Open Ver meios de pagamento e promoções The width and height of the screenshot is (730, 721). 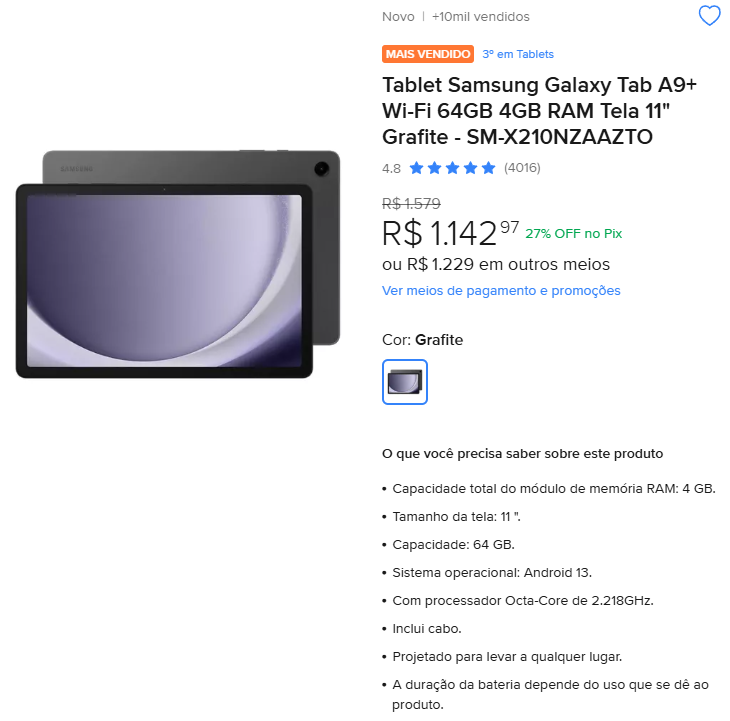point(501,291)
